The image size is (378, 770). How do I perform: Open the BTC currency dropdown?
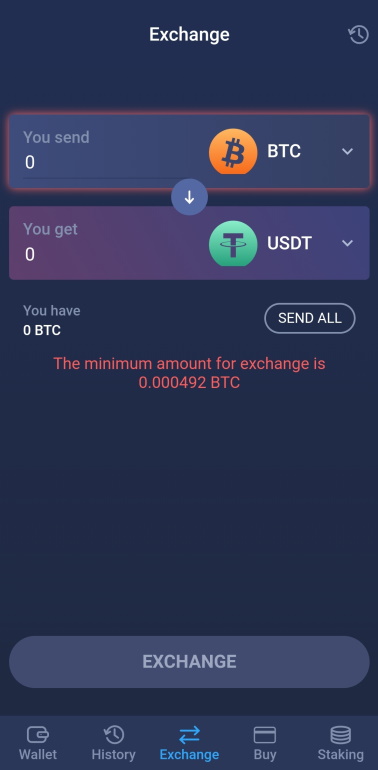tap(281, 151)
